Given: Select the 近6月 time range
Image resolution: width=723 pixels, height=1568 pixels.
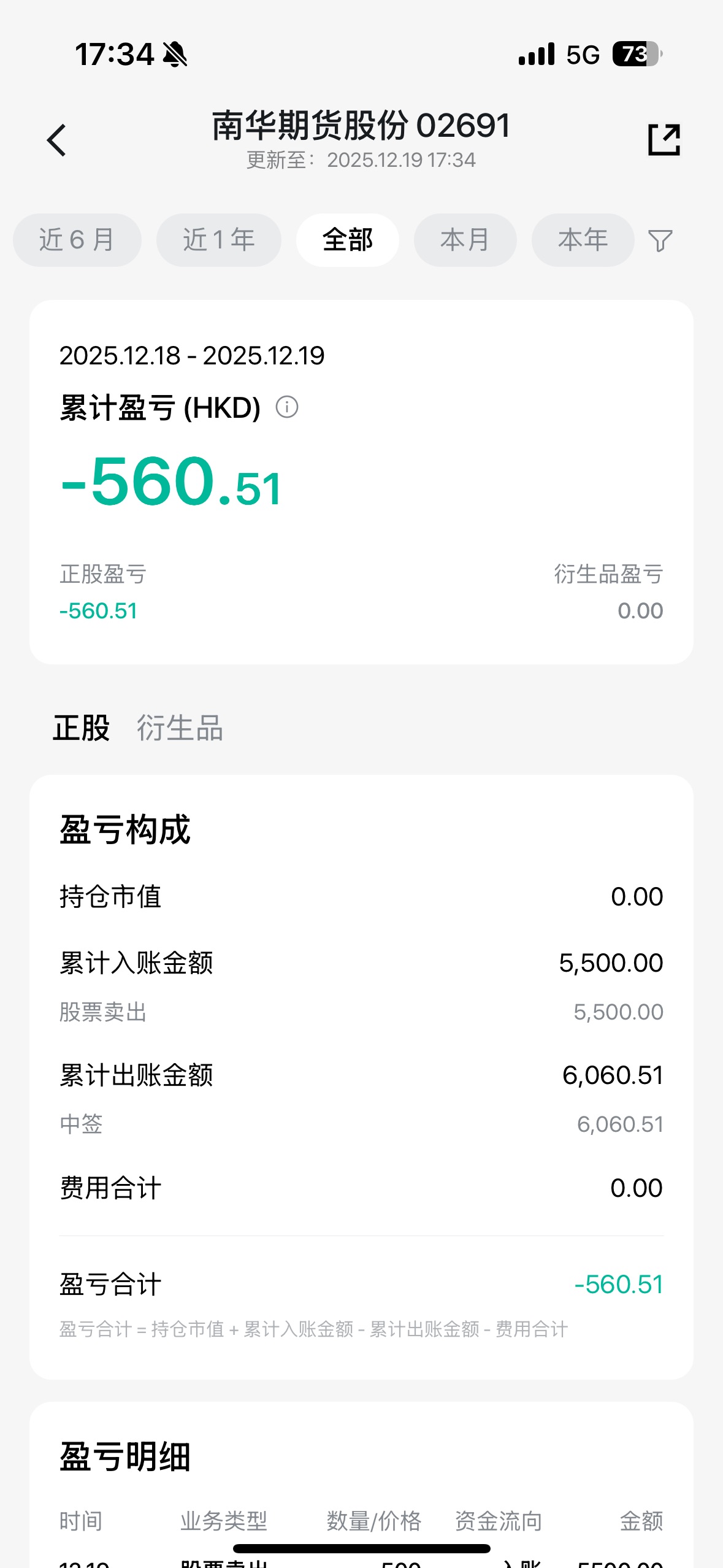Looking at the screenshot, I should coord(77,240).
